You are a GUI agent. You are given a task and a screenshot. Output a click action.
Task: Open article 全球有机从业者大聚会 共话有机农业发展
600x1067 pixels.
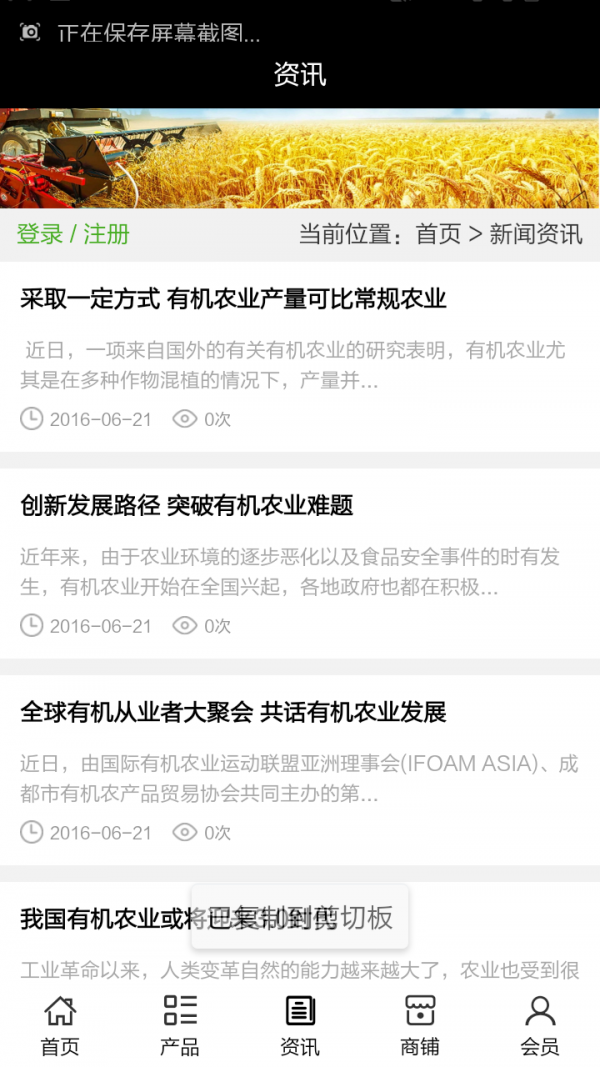click(x=233, y=713)
